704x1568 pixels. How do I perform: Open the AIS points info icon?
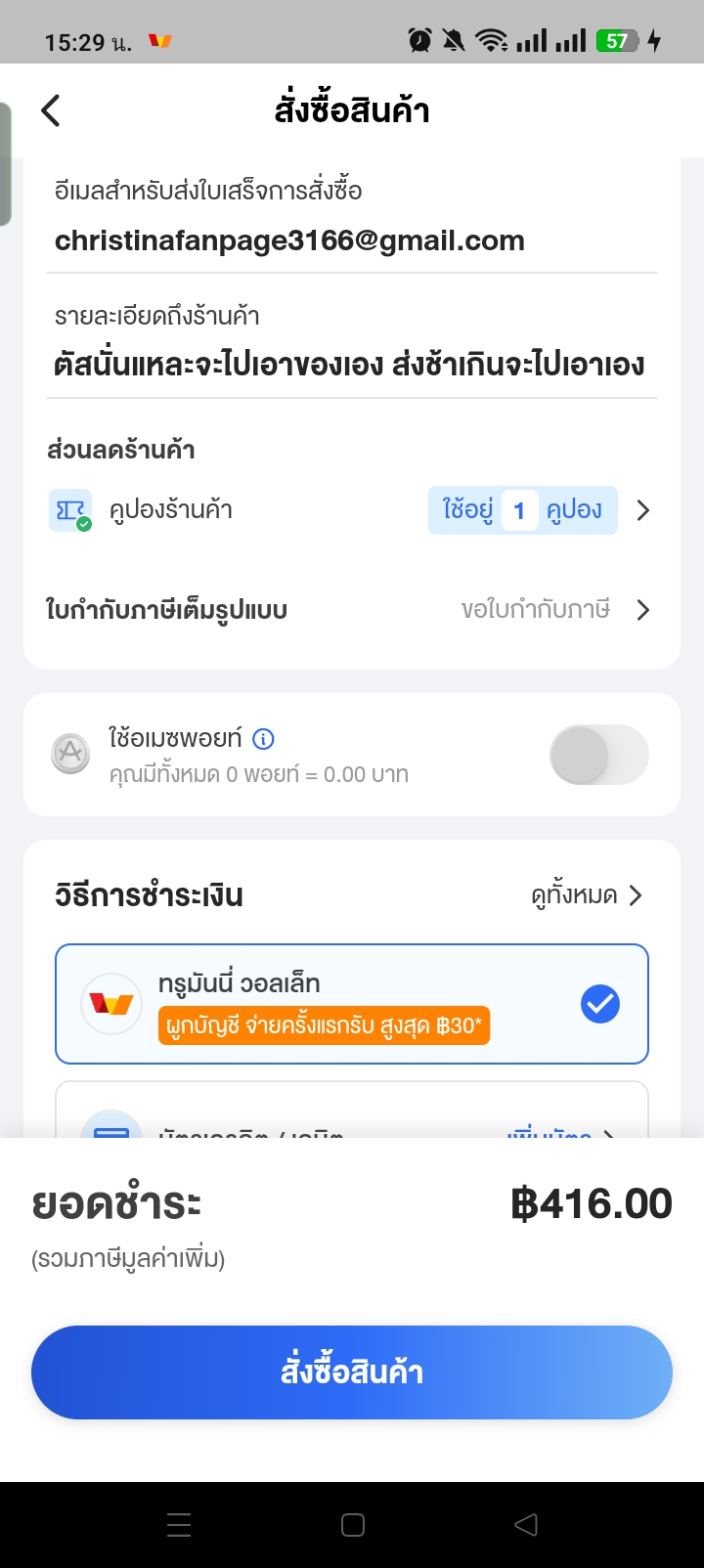pyautogui.click(x=263, y=738)
